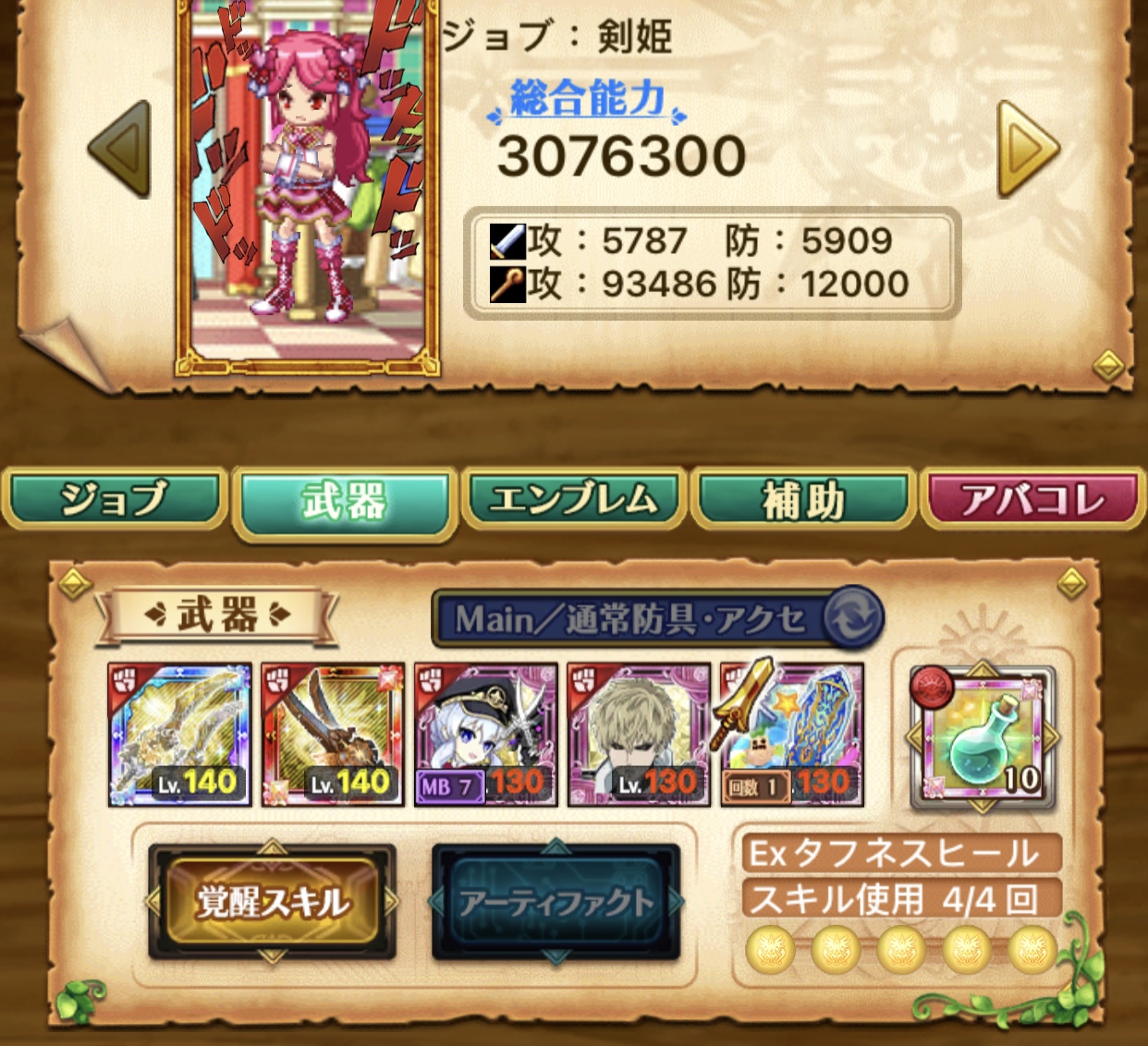Open the エンブレム tab

click(x=574, y=500)
